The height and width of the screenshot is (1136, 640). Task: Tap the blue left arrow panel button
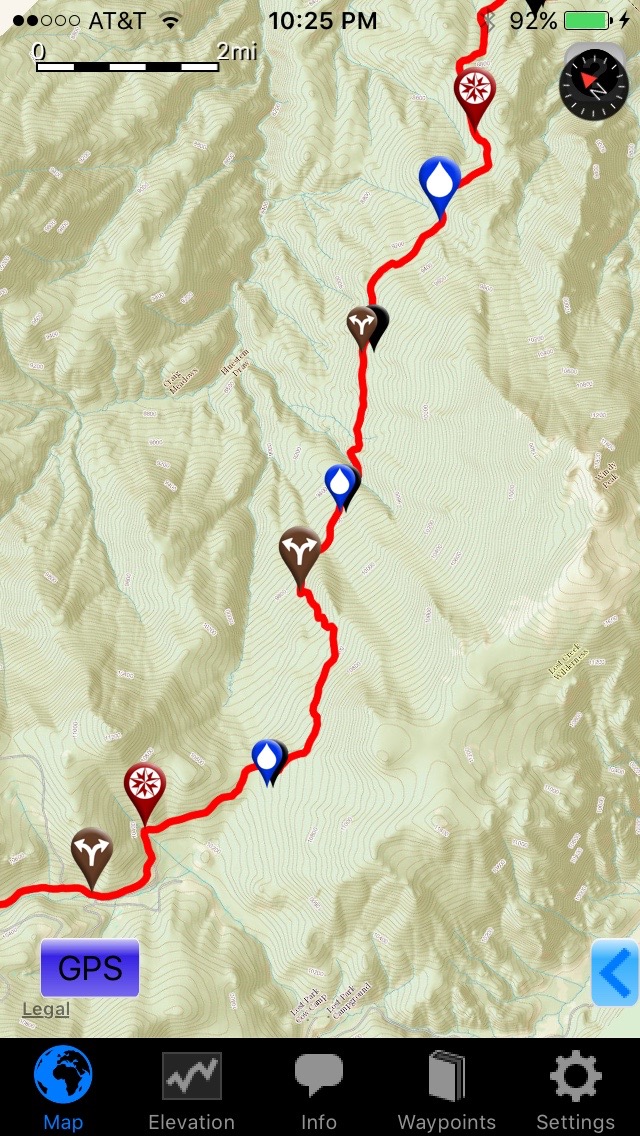tap(616, 972)
